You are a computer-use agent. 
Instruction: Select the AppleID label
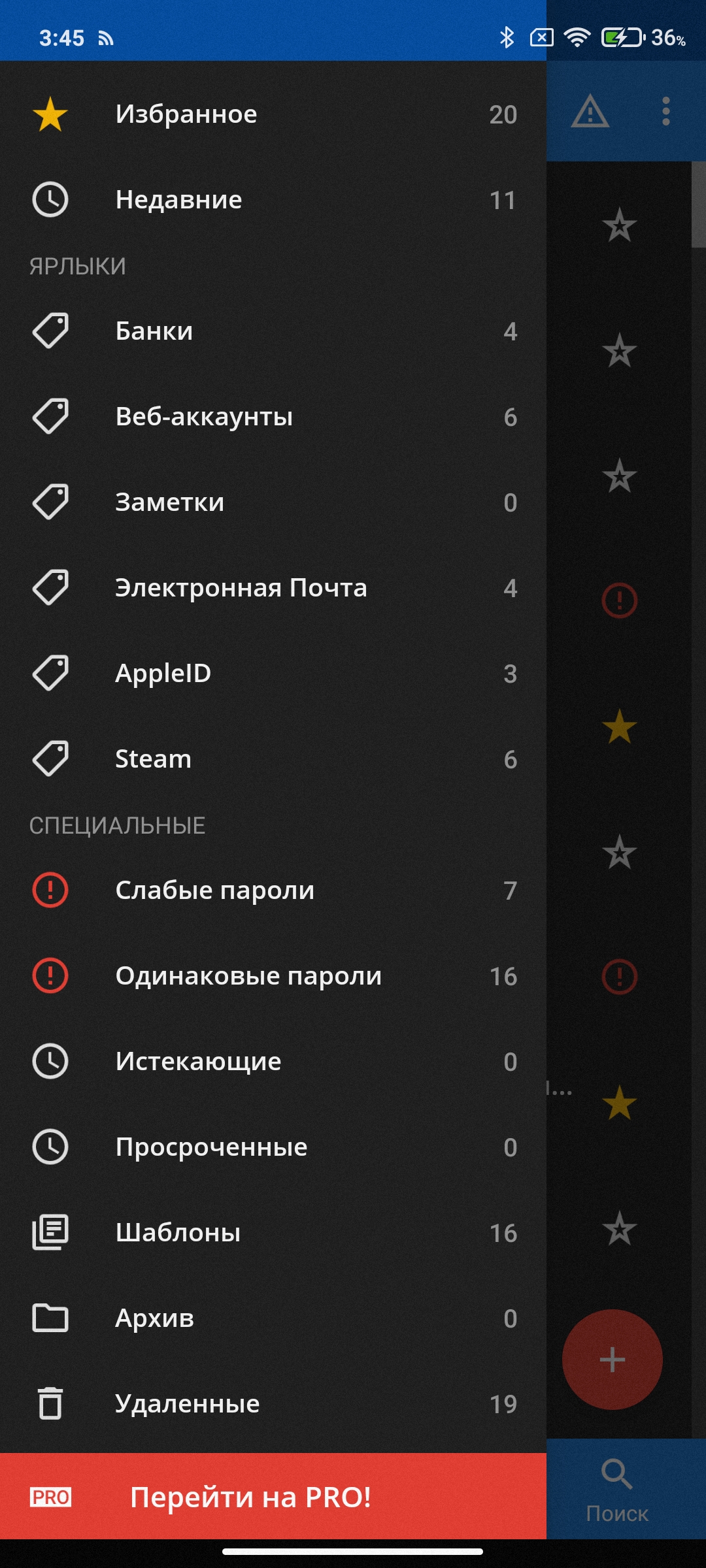coord(261,674)
